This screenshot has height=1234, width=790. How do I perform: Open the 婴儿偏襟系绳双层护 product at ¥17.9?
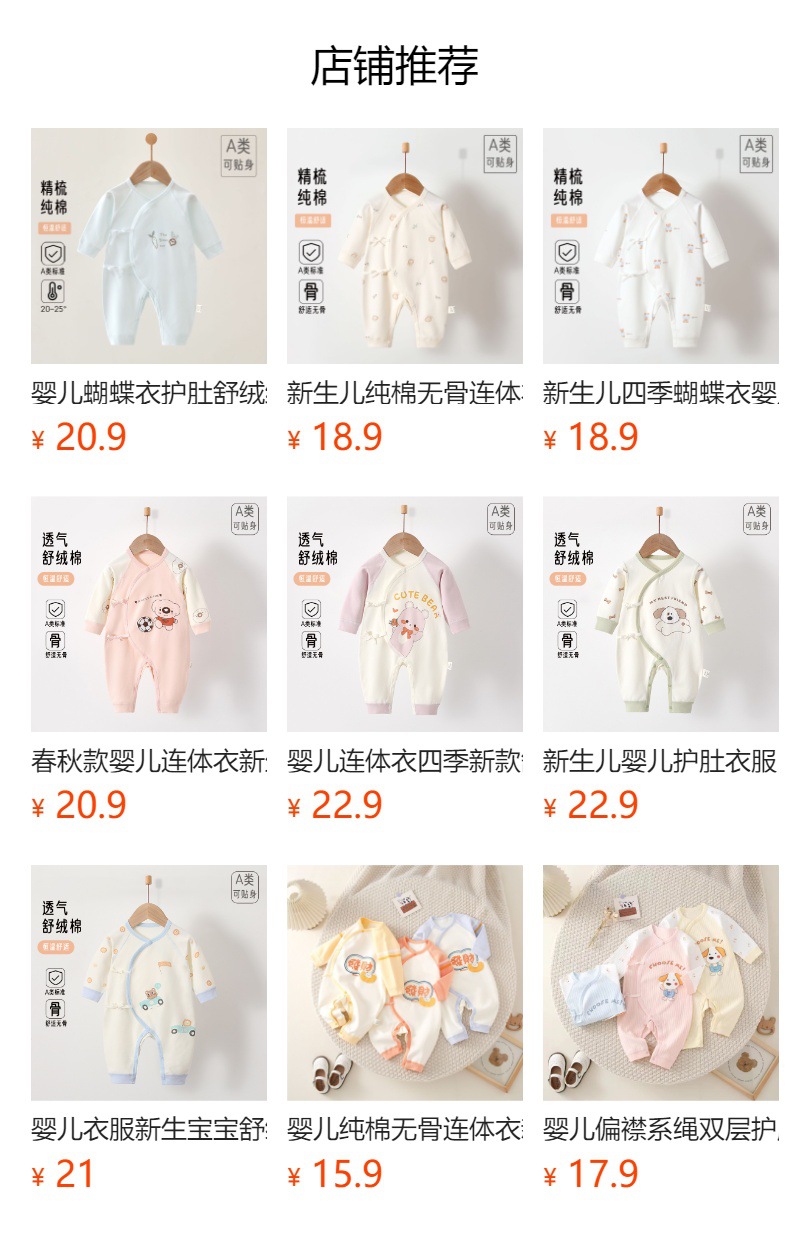660,982
